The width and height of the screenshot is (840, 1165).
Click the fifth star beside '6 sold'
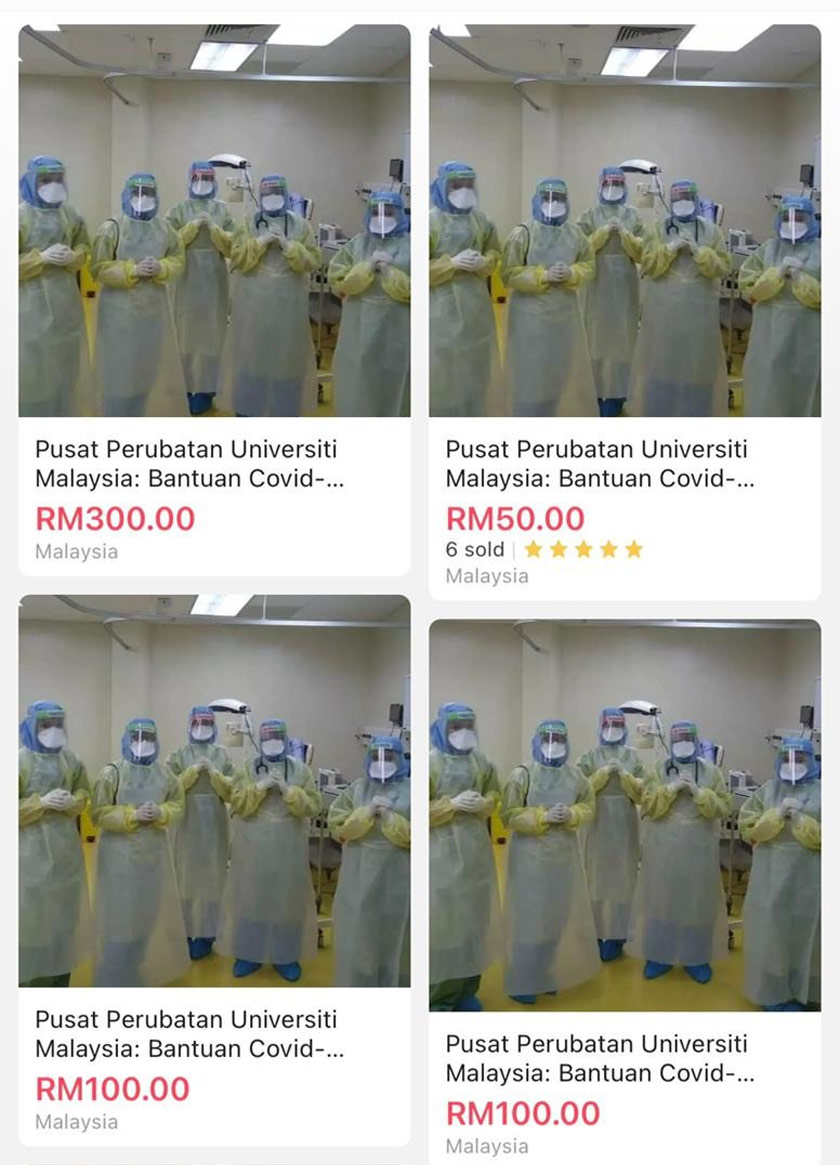pyautogui.click(x=632, y=549)
